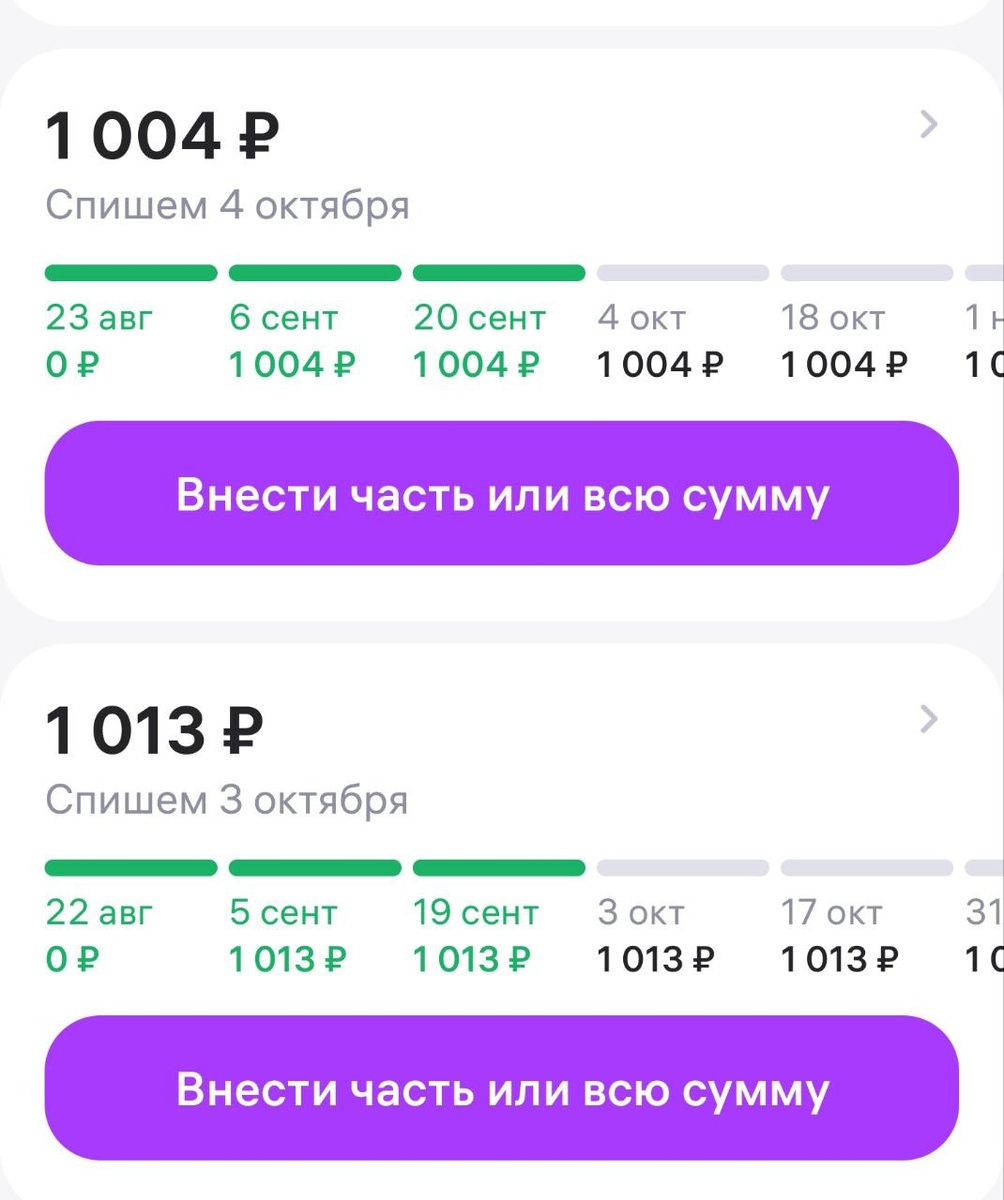Click the green completed segment for 23 авг
This screenshot has width=1004, height=1200.
coord(130,272)
